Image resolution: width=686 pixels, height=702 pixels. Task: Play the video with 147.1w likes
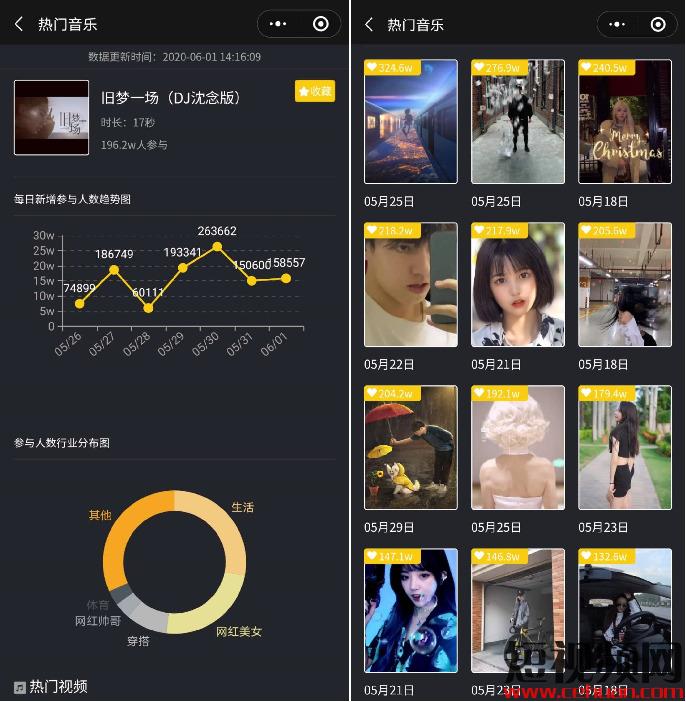411,610
